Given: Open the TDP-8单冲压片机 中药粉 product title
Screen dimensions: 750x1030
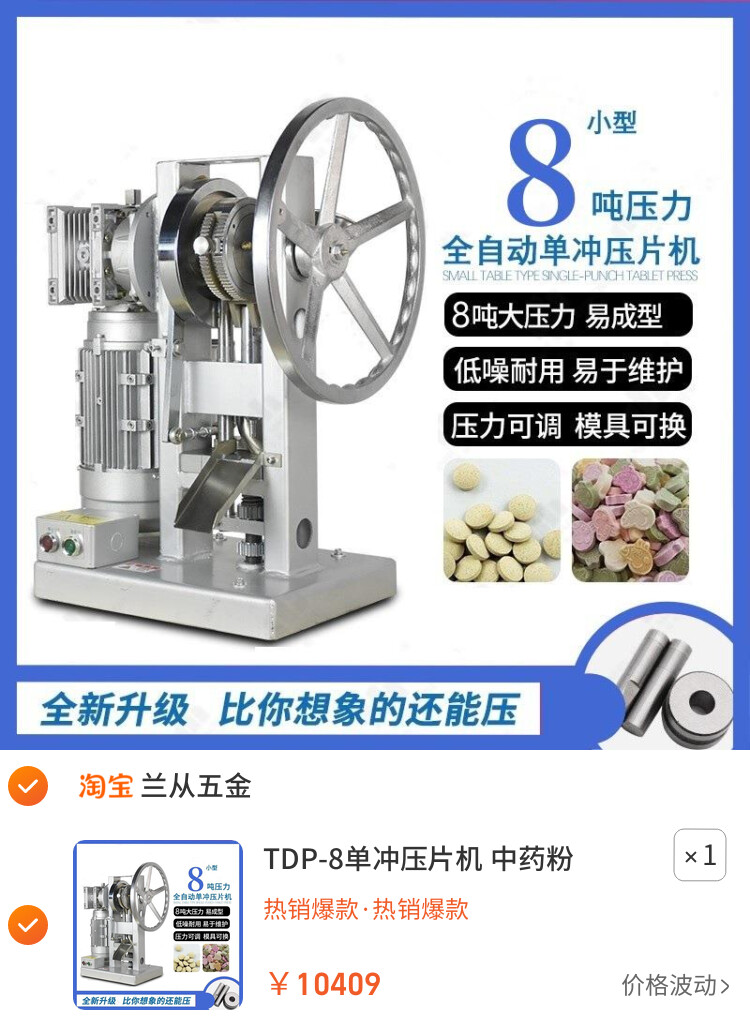Looking at the screenshot, I should 418,858.
